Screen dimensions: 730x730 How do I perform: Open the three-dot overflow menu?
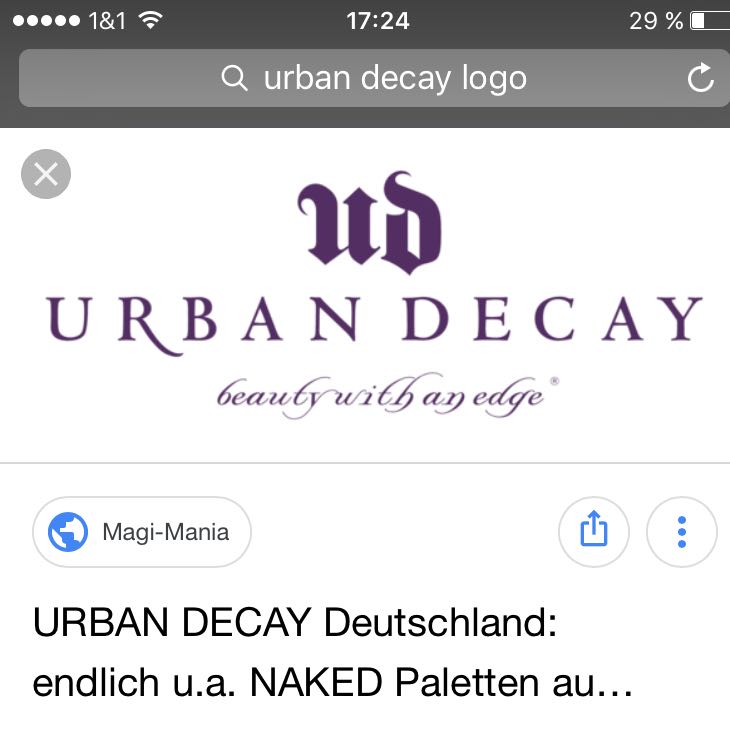point(682,531)
